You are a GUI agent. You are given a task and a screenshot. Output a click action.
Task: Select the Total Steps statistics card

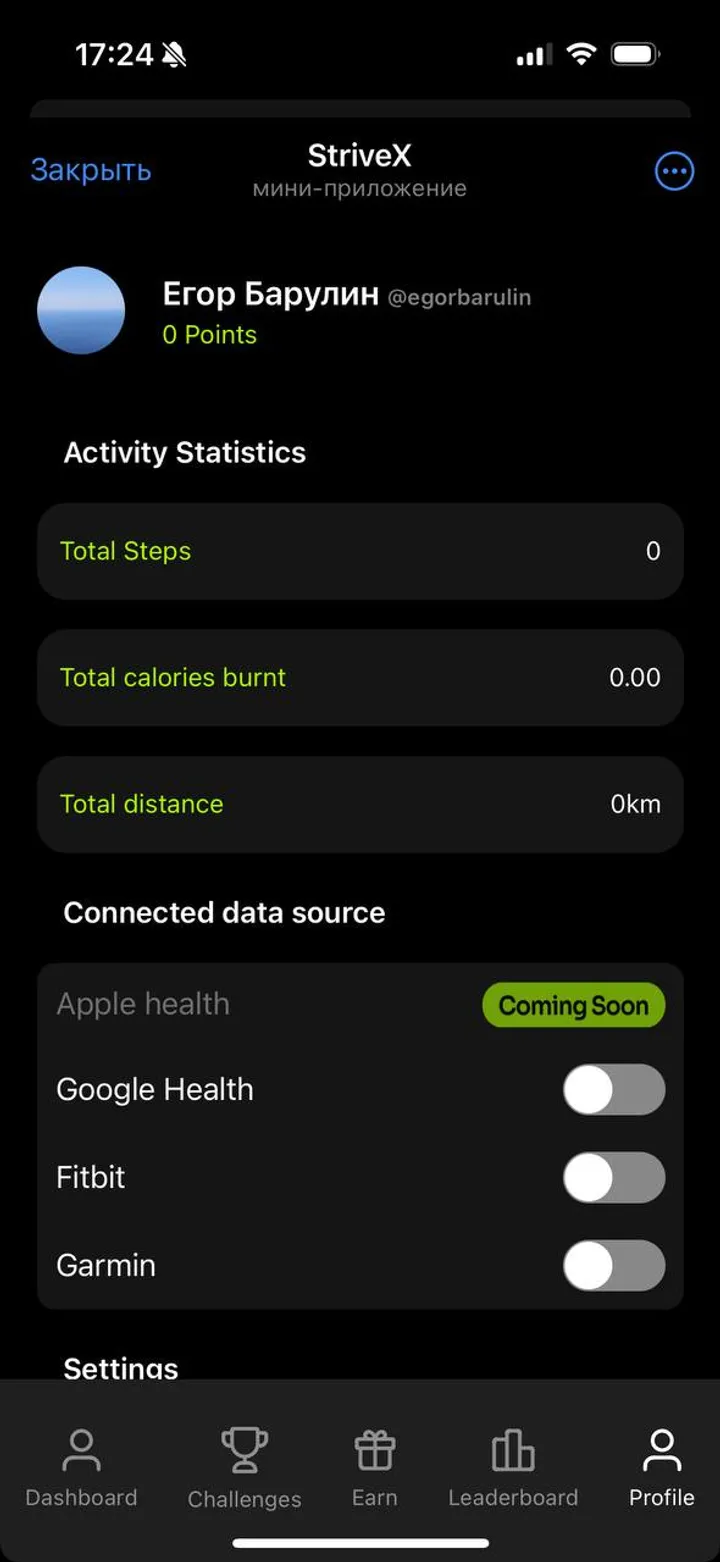pos(360,551)
